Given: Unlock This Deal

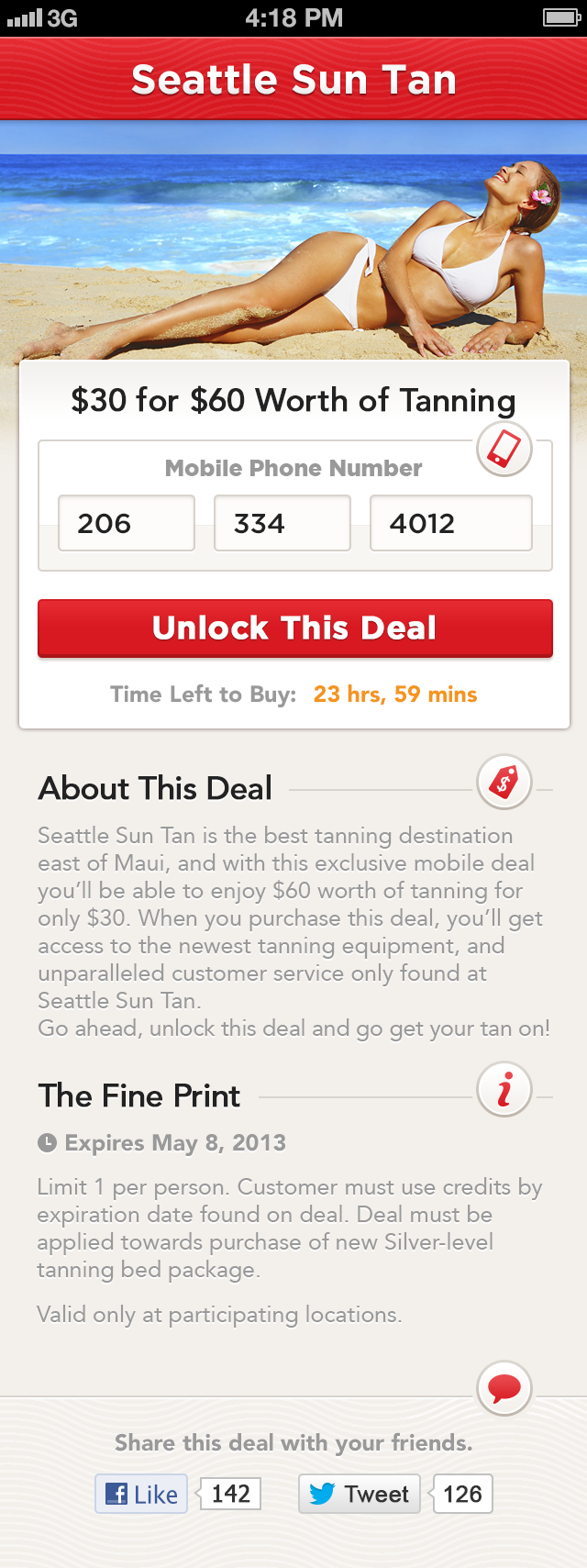Looking at the screenshot, I should (294, 628).
